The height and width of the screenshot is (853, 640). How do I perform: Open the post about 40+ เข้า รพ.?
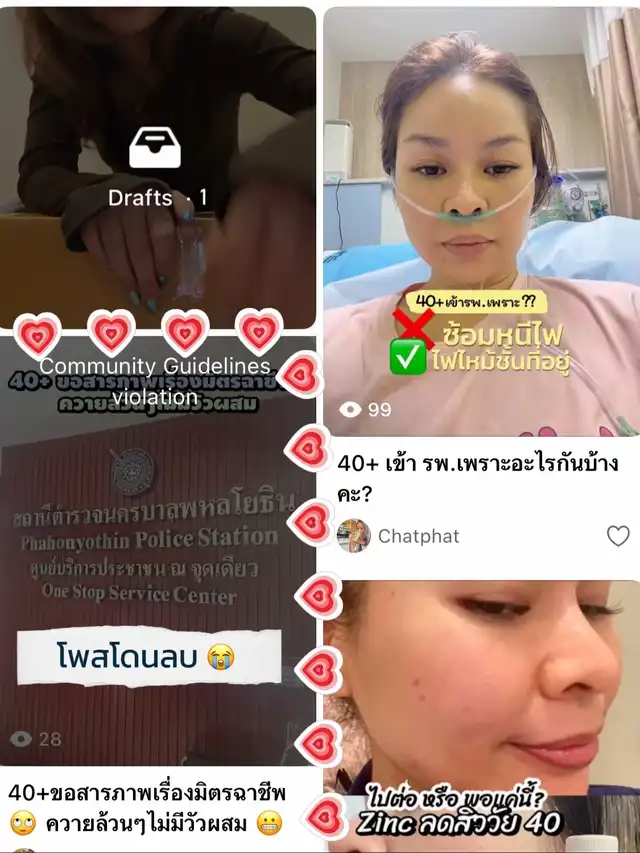[481, 220]
